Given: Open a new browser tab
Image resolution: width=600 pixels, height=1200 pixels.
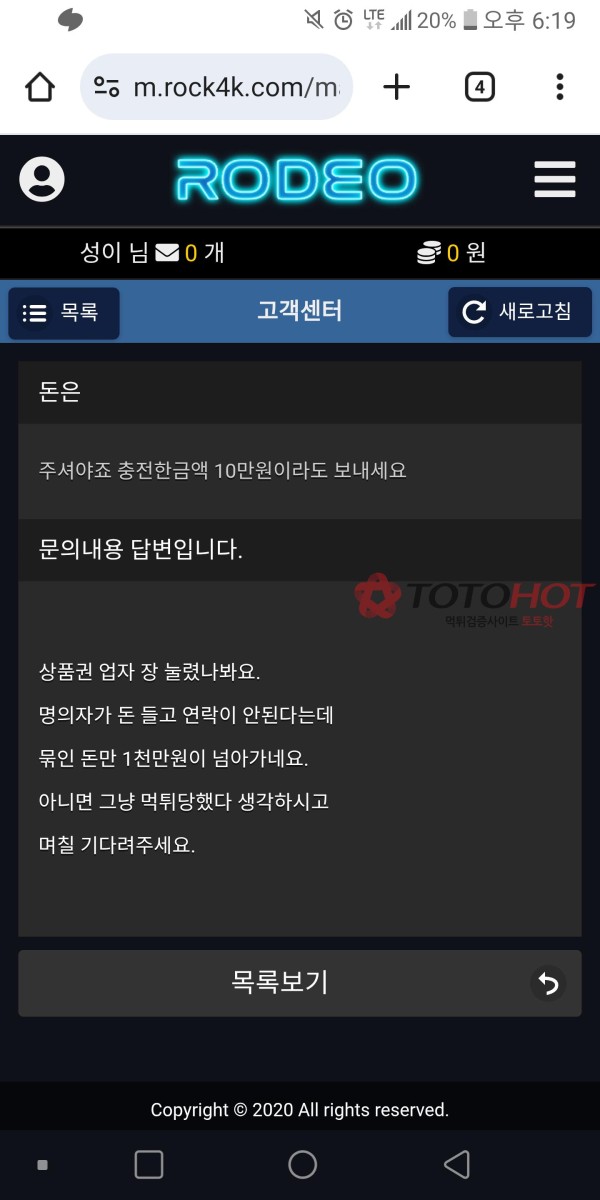Looking at the screenshot, I should coord(397,88).
